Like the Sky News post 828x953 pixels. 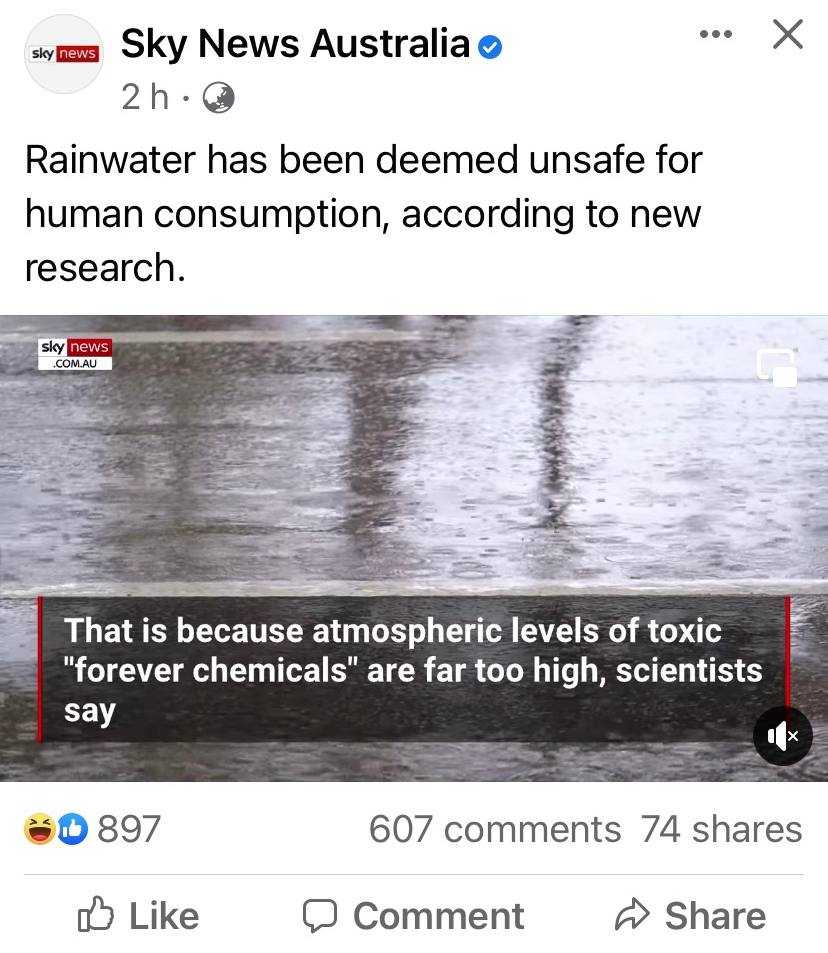tap(138, 915)
